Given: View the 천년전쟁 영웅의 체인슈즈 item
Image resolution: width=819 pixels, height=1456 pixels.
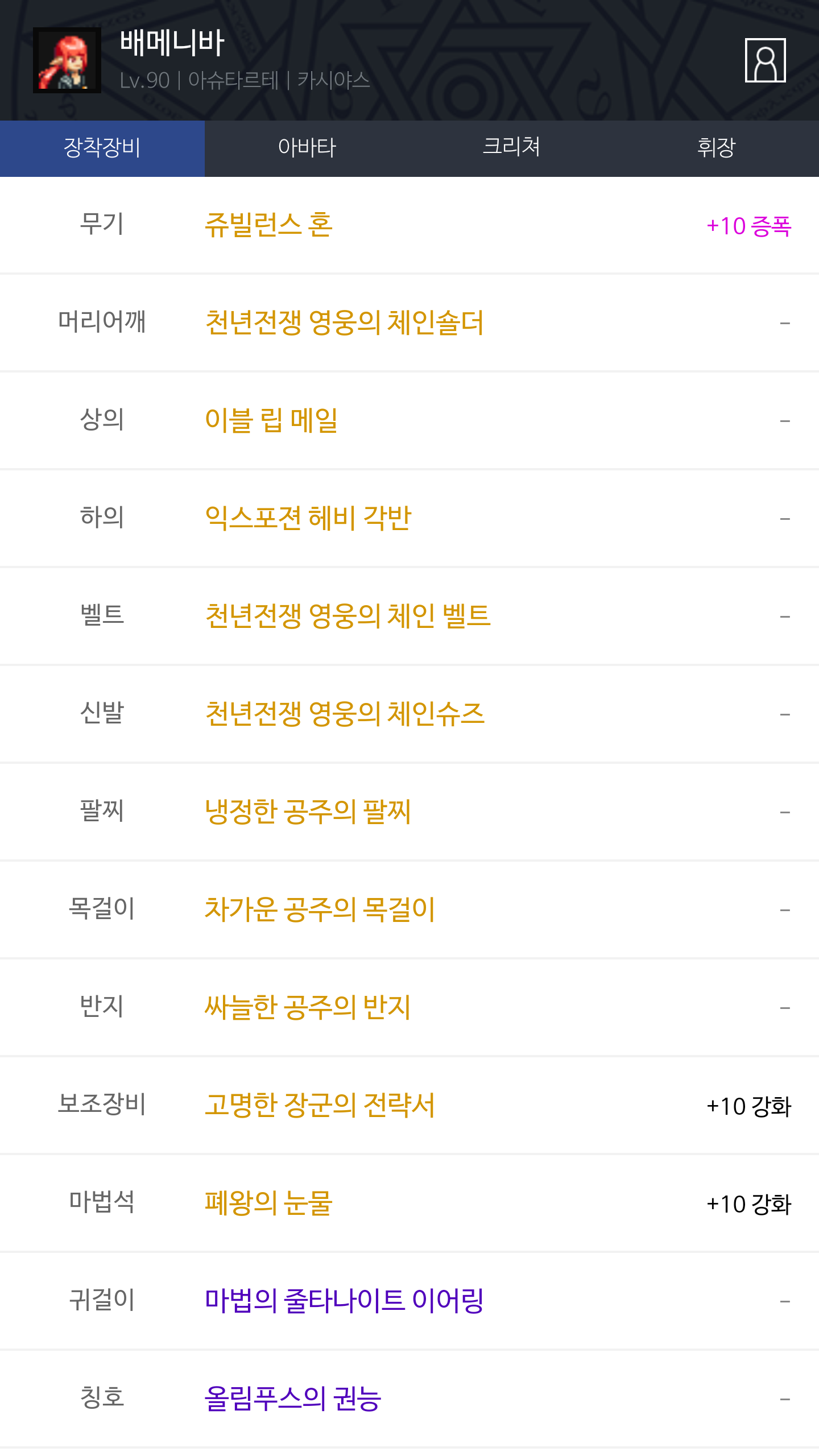Looking at the screenshot, I should [x=345, y=714].
